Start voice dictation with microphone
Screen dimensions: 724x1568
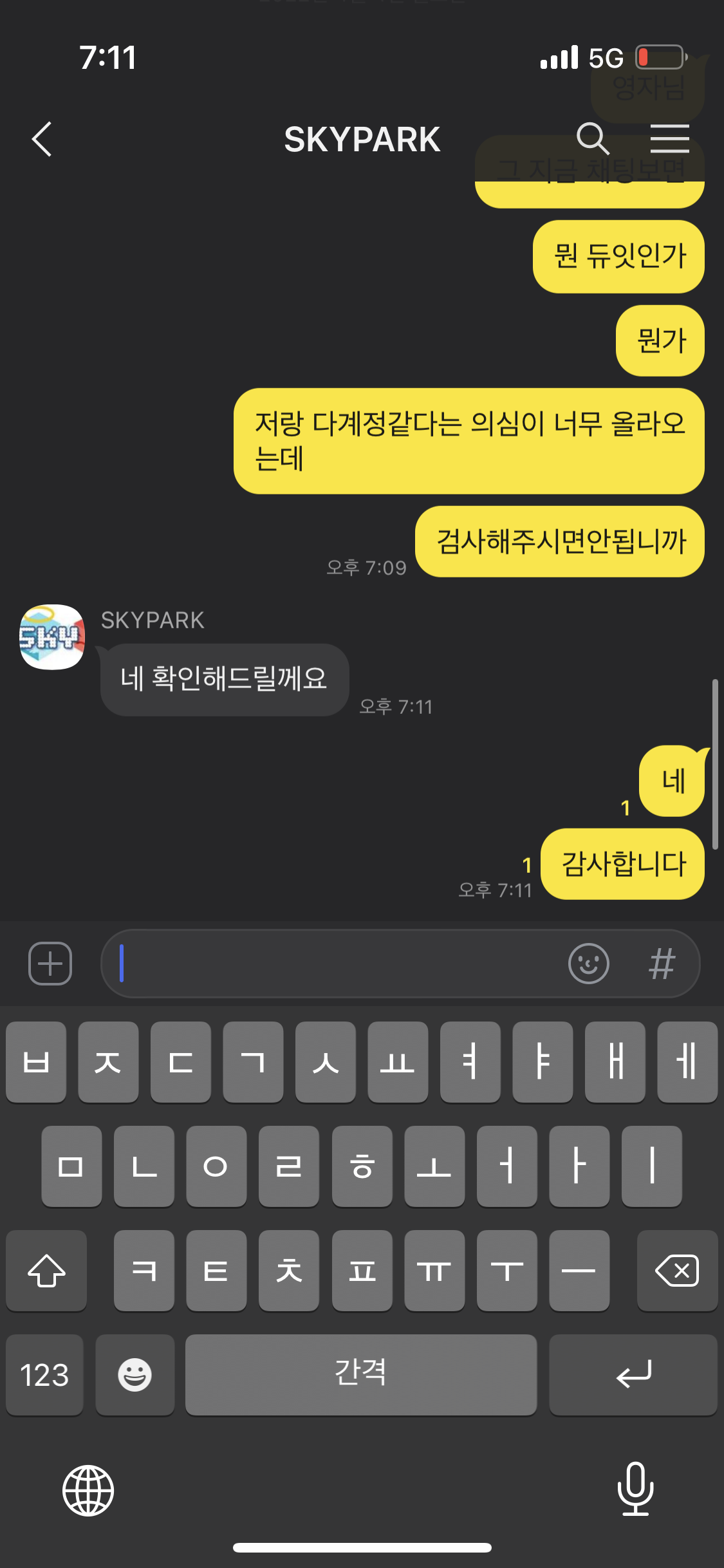click(x=635, y=1488)
